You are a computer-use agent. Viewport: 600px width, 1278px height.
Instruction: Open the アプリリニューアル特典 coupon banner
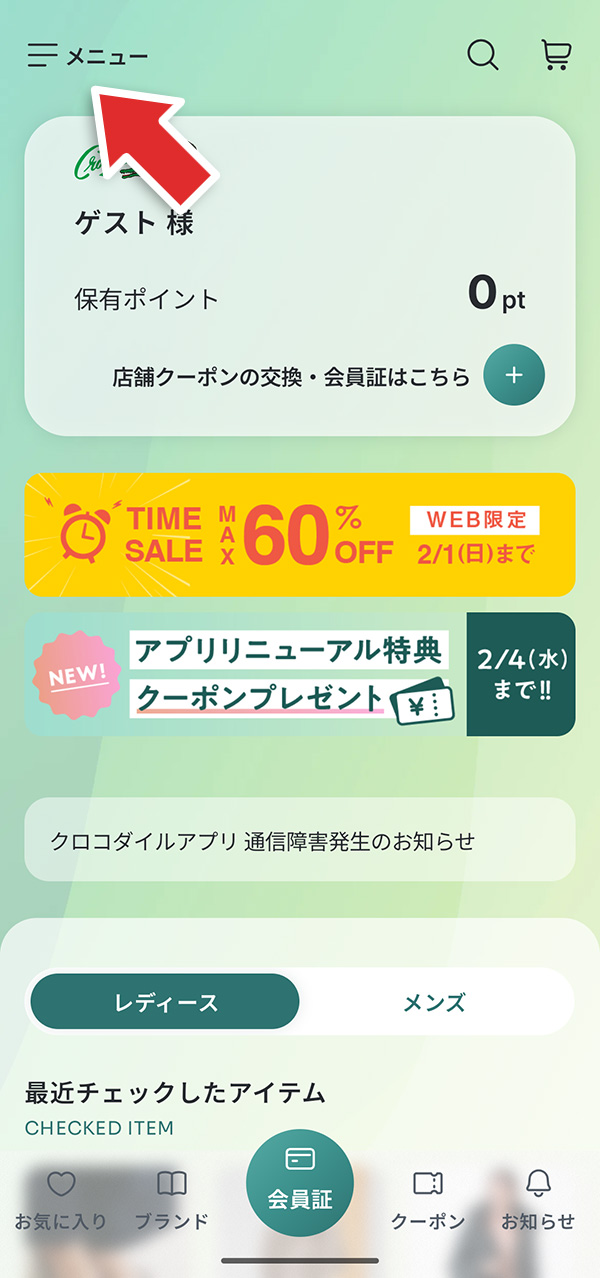(300, 675)
